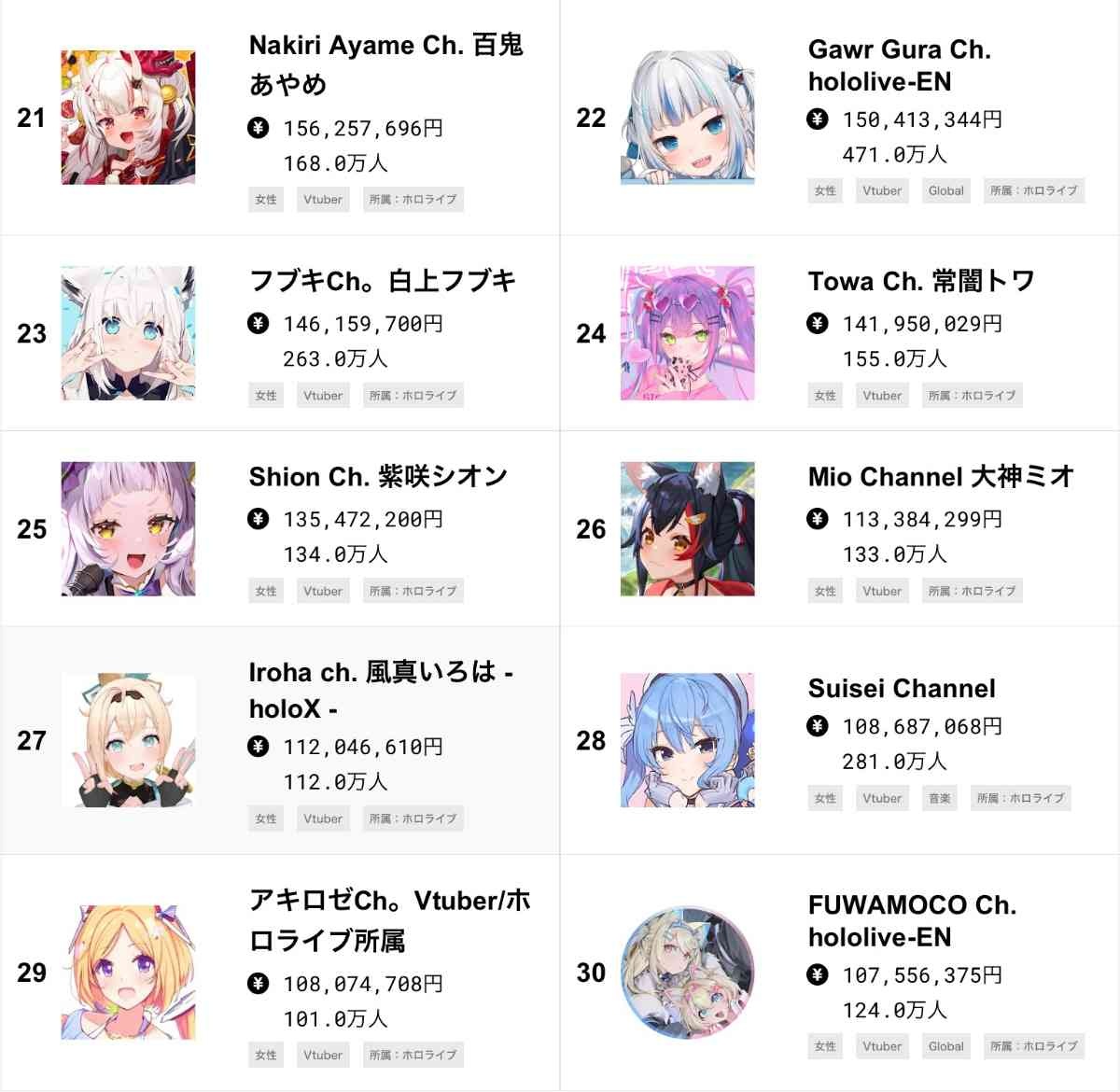Screen dimensions: 1120x1092
Task: Open Gawr Gura Ch. hololive-EN entry
Action: (x=899, y=65)
